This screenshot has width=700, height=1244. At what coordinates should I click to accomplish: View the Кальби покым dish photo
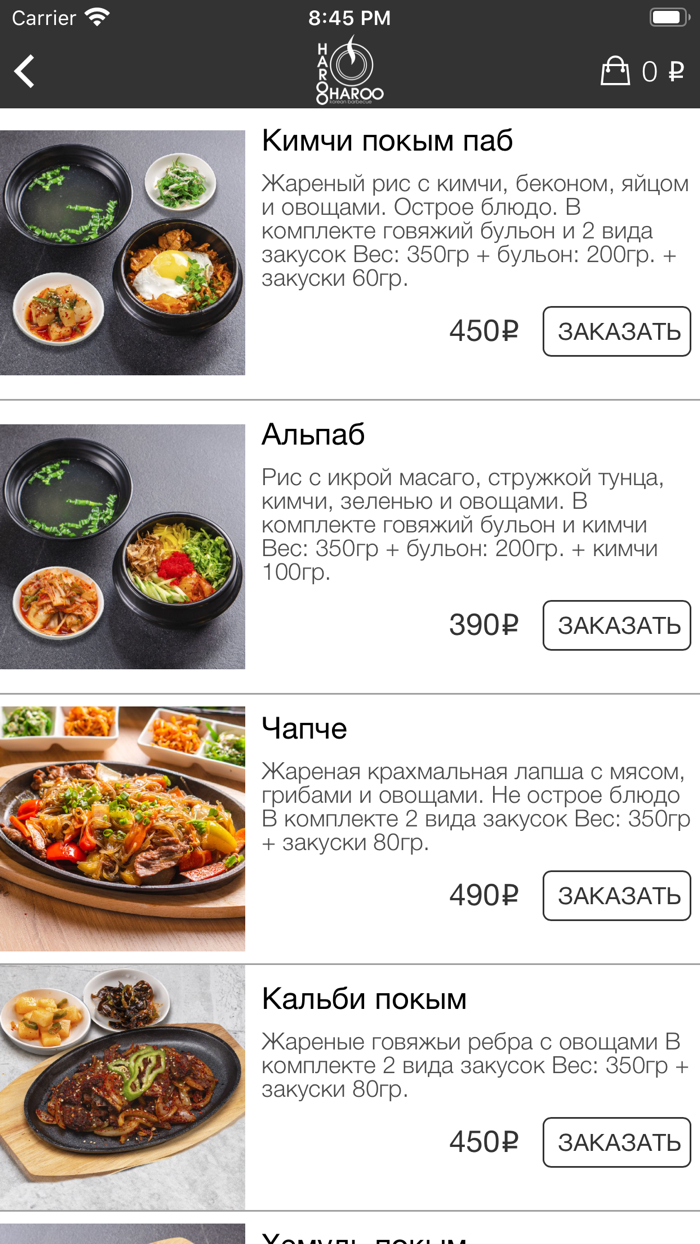point(122,1088)
